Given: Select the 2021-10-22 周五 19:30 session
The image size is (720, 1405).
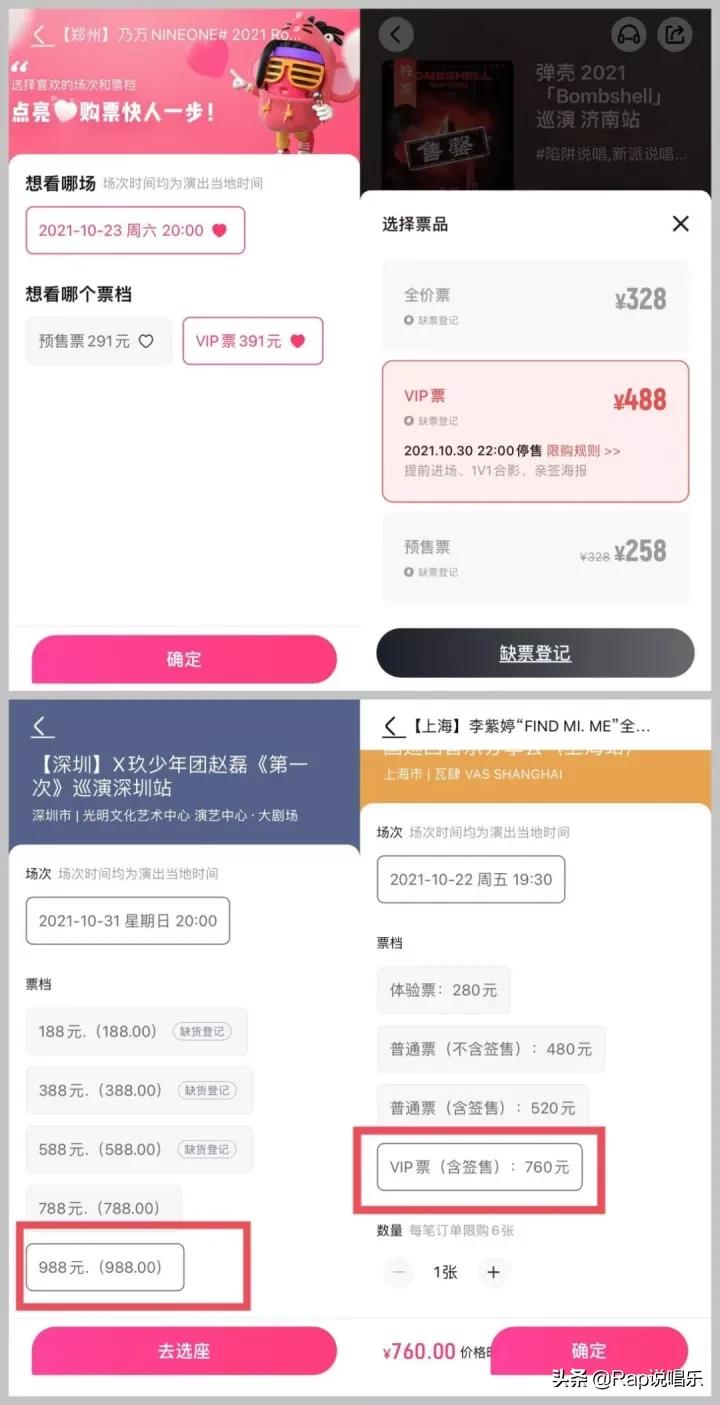Looking at the screenshot, I should pos(470,879).
